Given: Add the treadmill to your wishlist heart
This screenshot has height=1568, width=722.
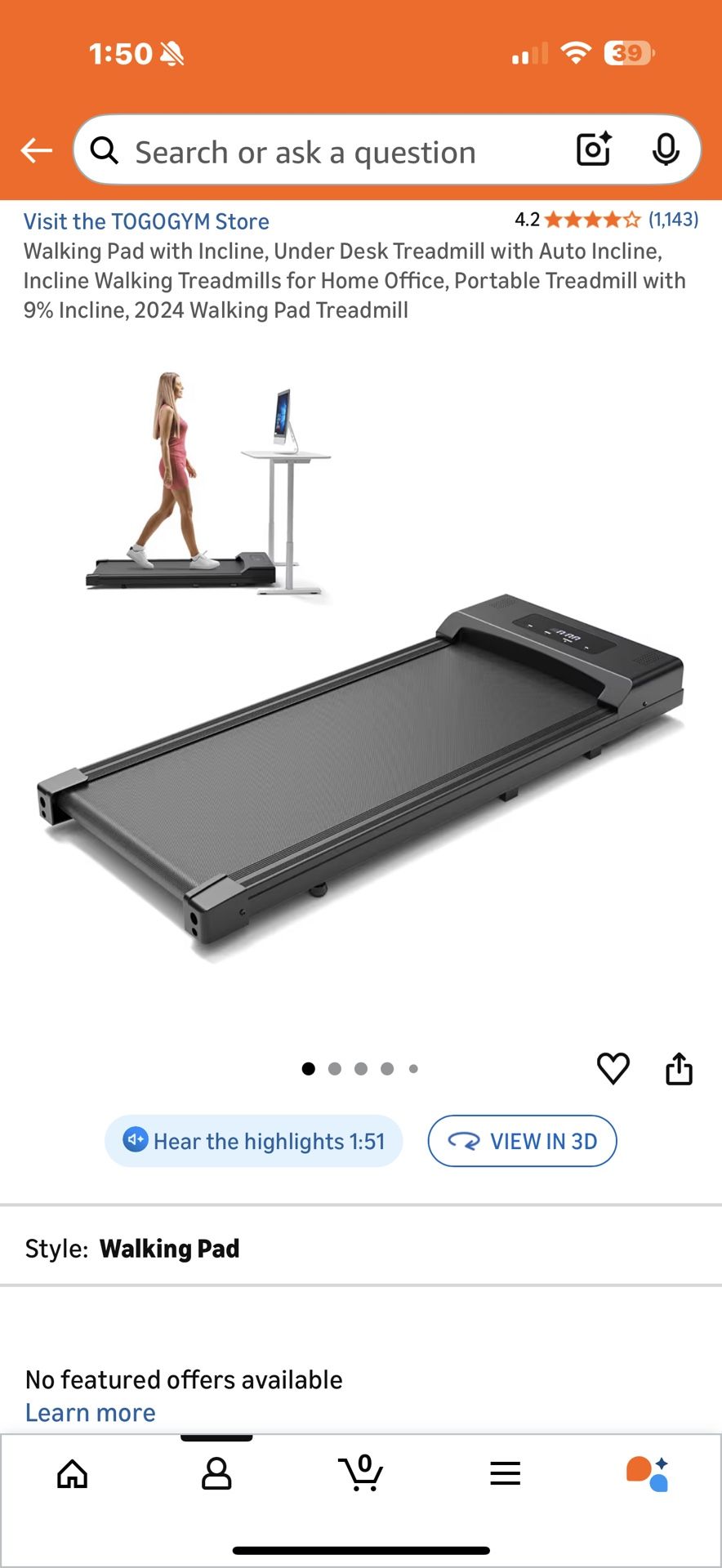Looking at the screenshot, I should 613,1068.
